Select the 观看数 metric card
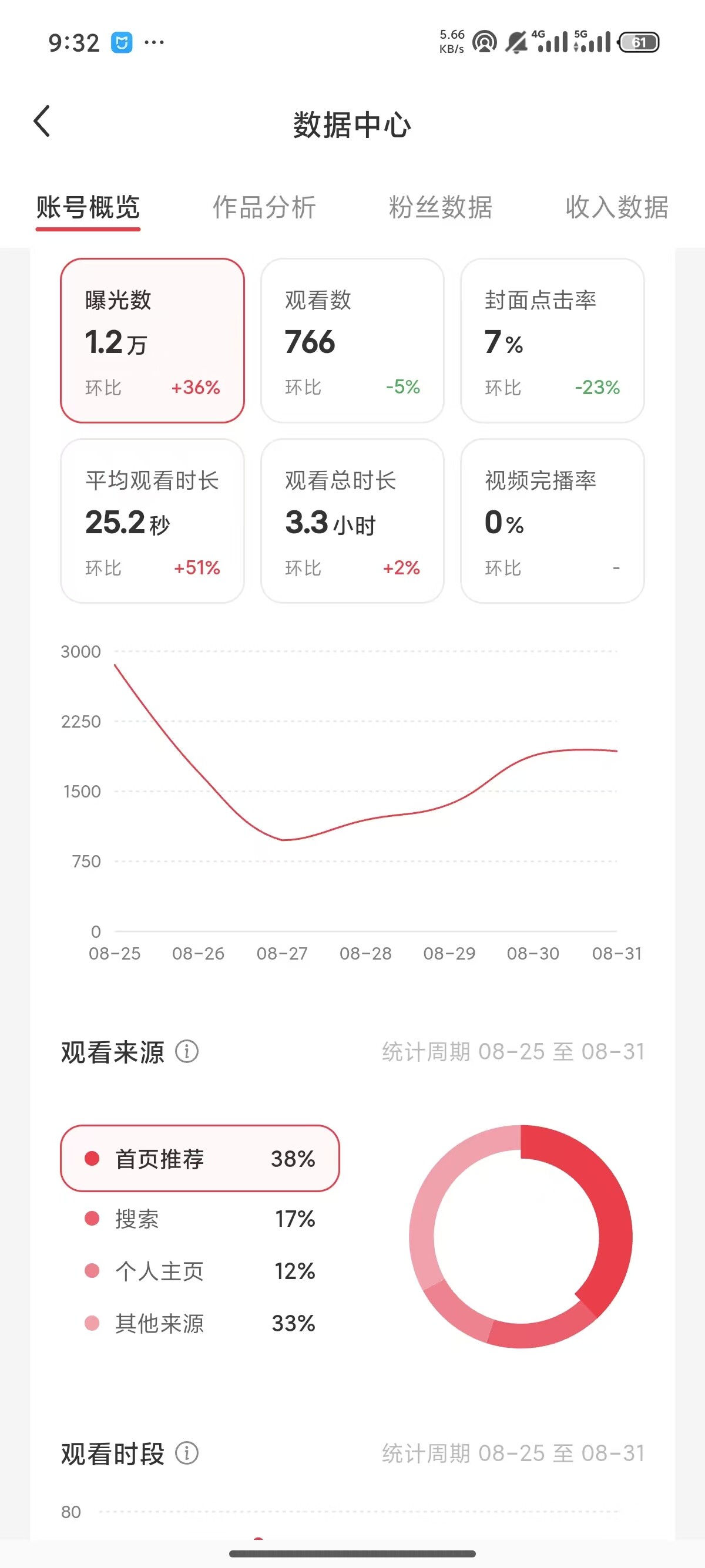The image size is (705, 1568). click(352, 340)
